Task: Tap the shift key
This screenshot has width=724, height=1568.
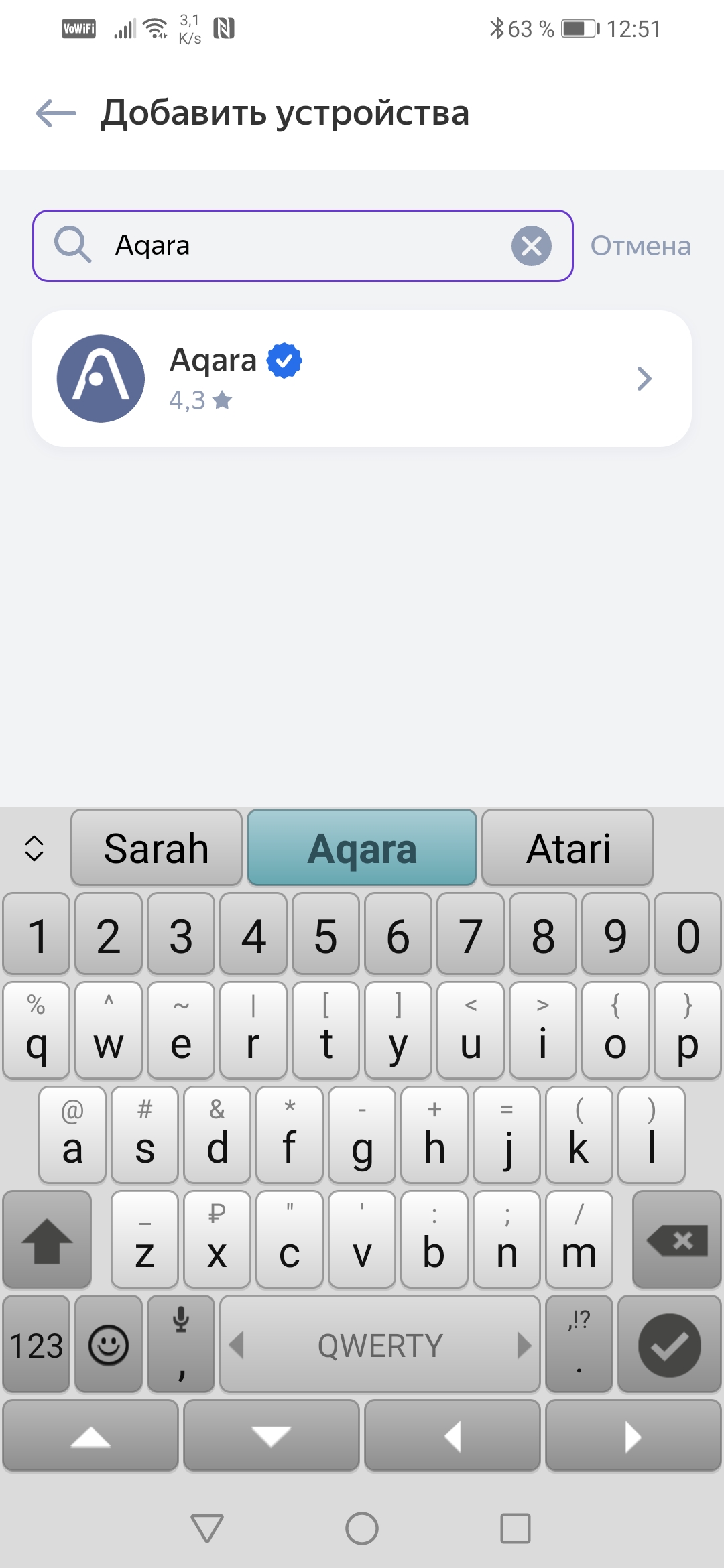Action: 47,1240
